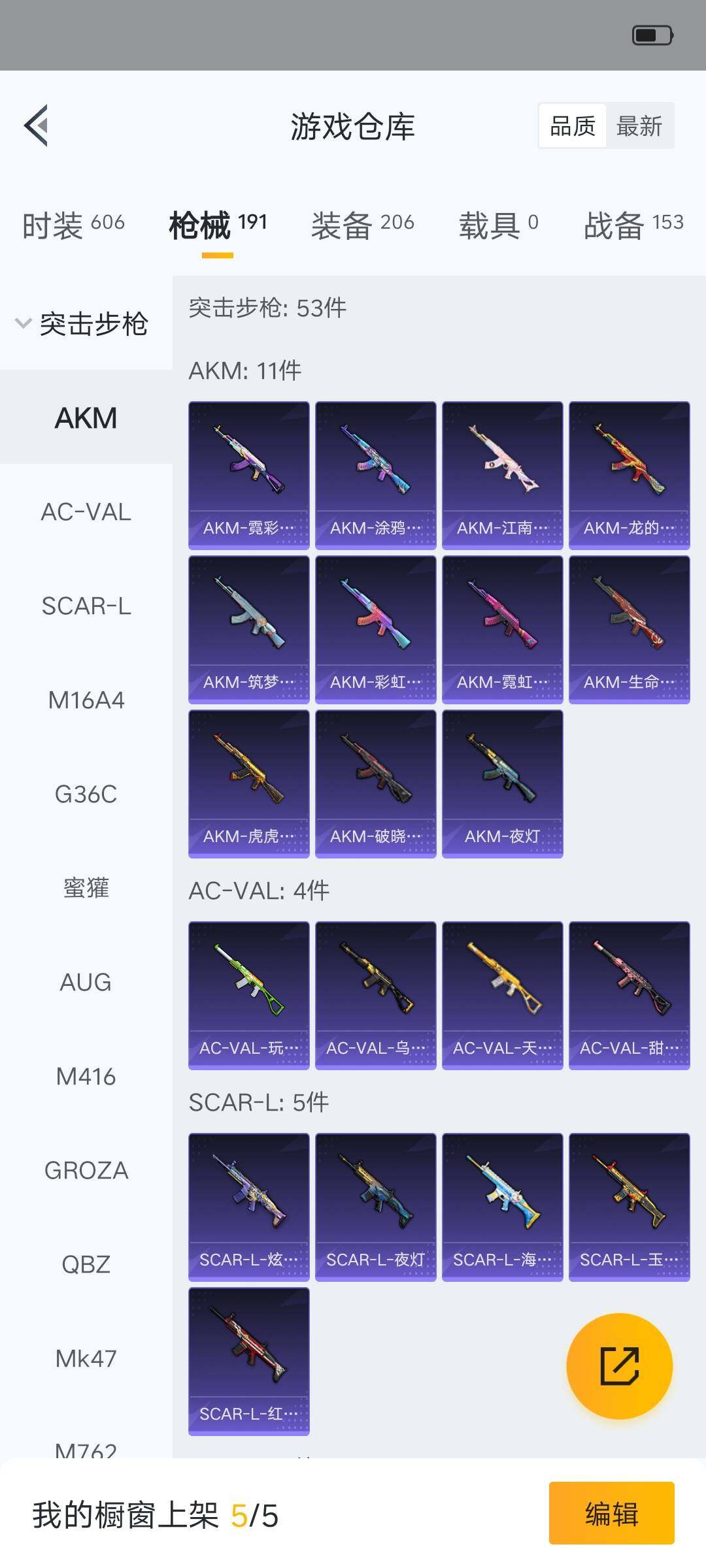This screenshot has height=1568, width=706.
Task: Select M416 in the side list
Action: (x=86, y=1076)
